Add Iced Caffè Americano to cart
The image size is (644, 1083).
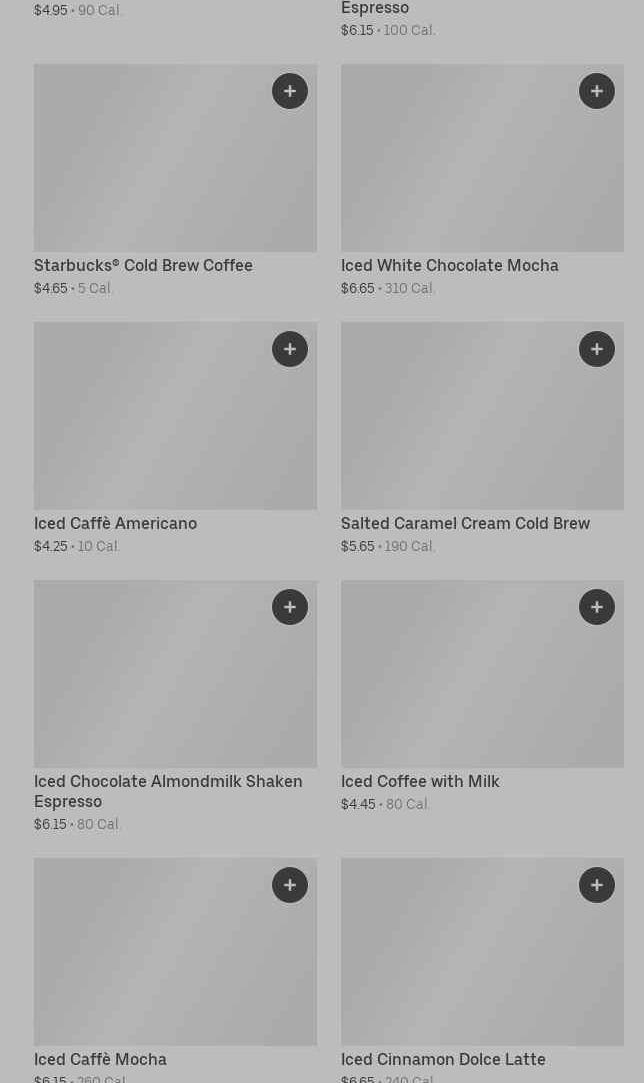click(x=290, y=349)
